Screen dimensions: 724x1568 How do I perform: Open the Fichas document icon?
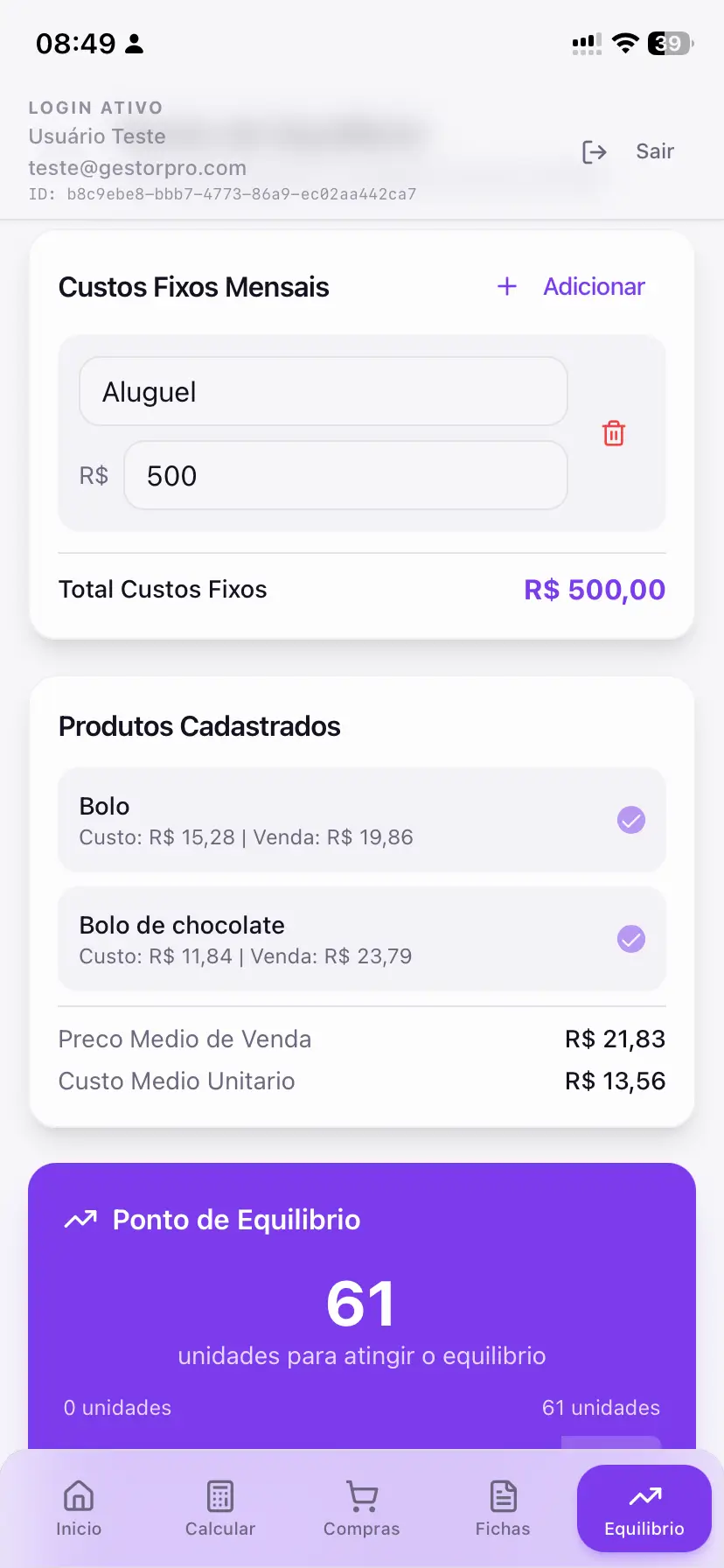(503, 1494)
